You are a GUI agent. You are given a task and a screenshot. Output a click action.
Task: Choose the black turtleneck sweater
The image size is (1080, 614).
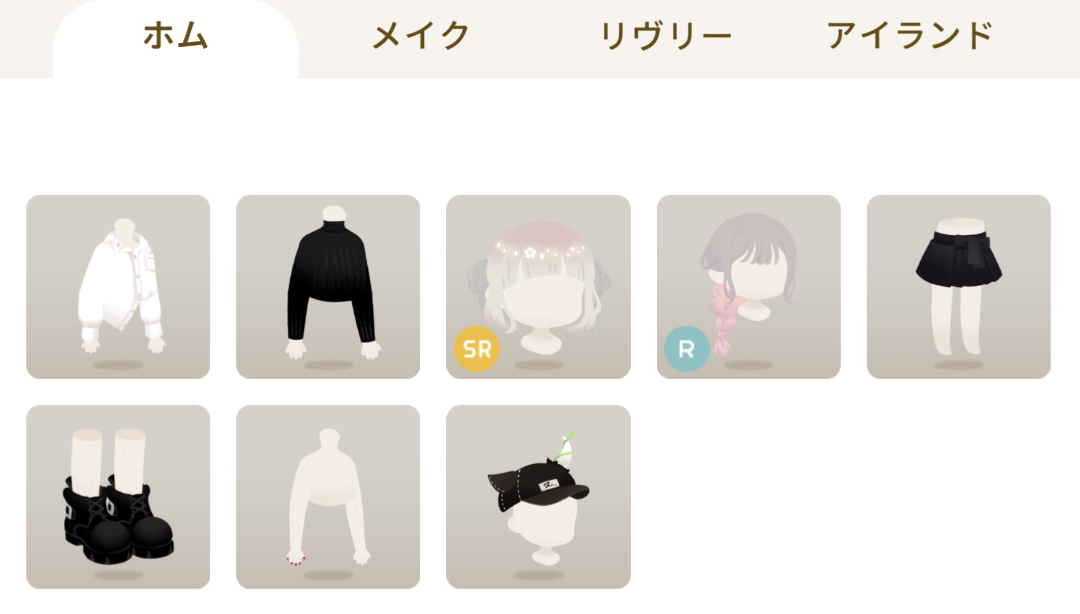click(x=328, y=287)
